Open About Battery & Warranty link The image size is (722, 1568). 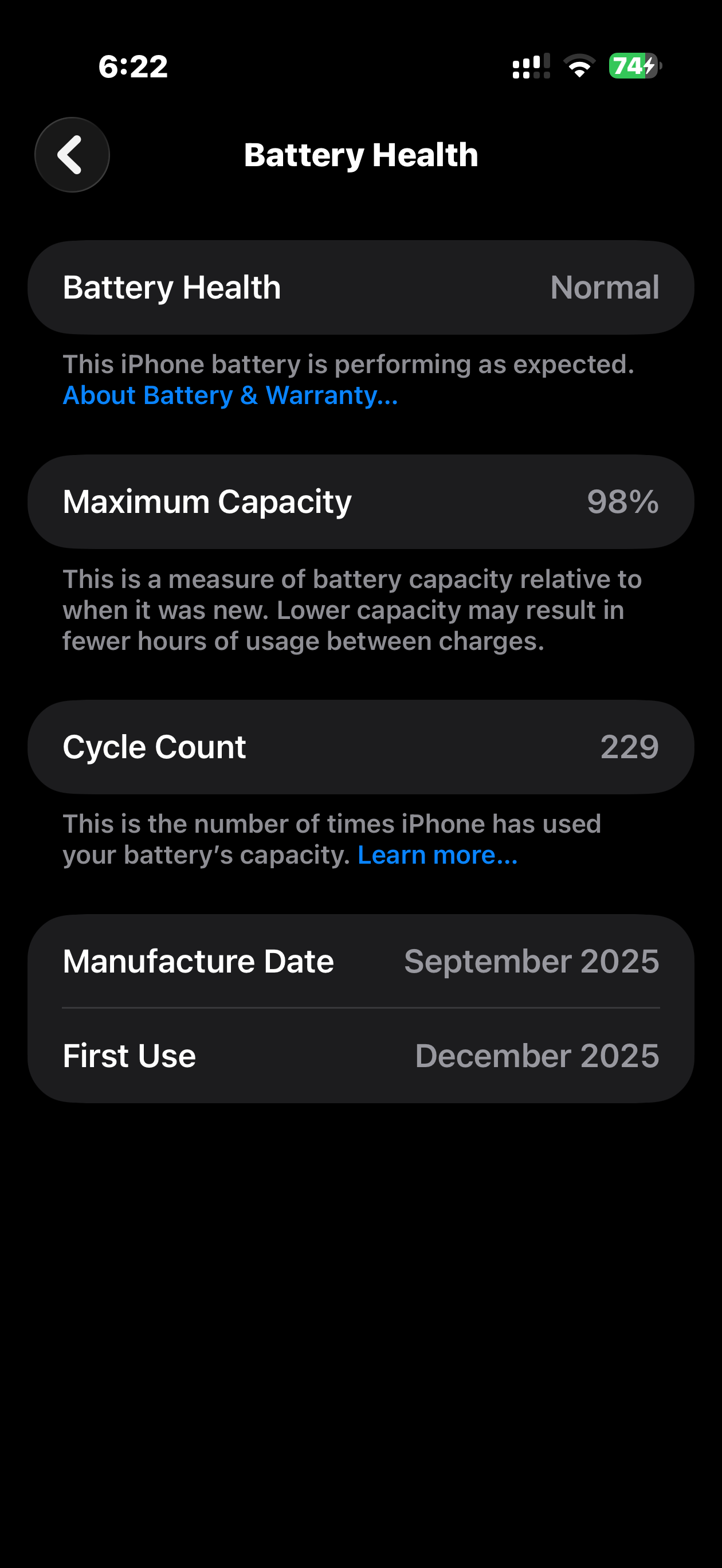[230, 395]
